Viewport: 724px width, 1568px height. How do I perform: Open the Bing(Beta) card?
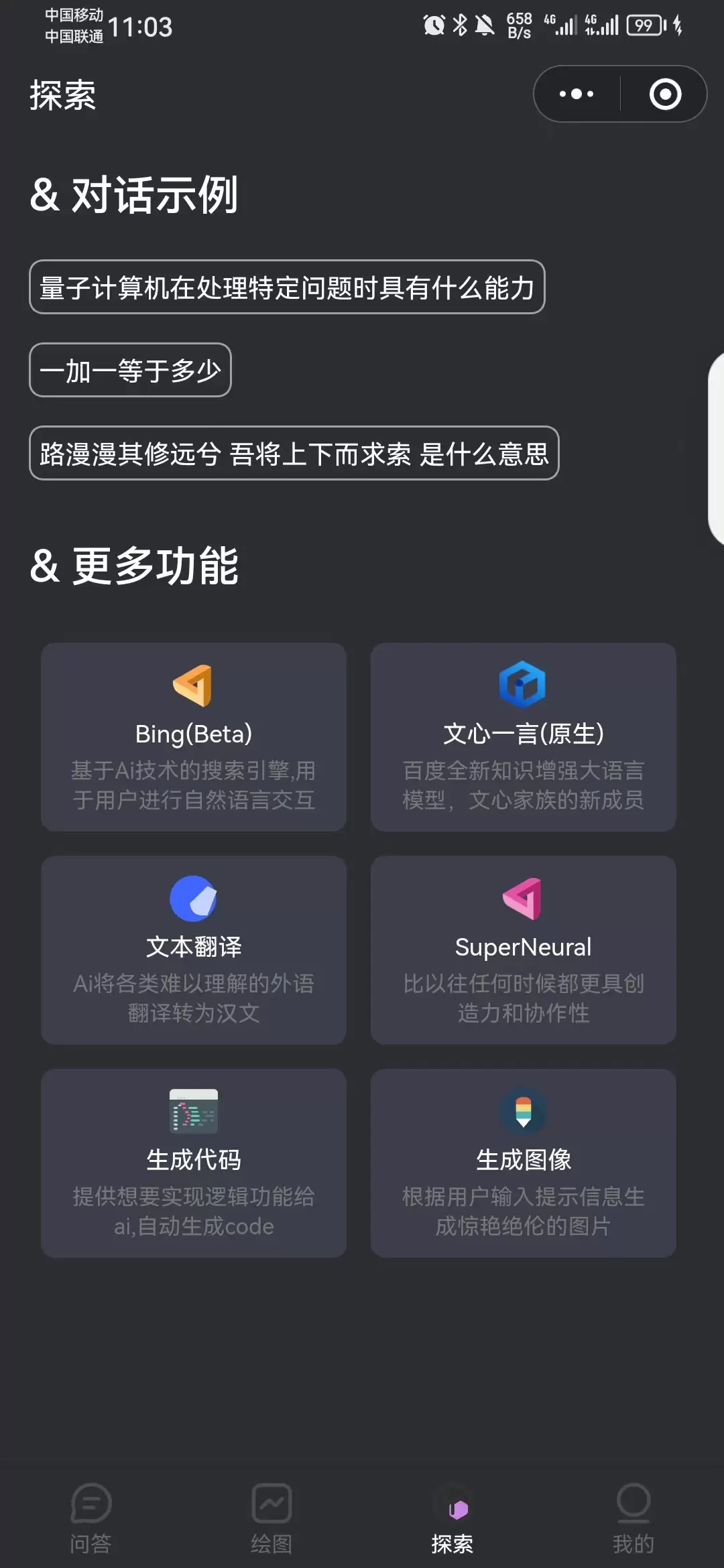click(x=194, y=737)
